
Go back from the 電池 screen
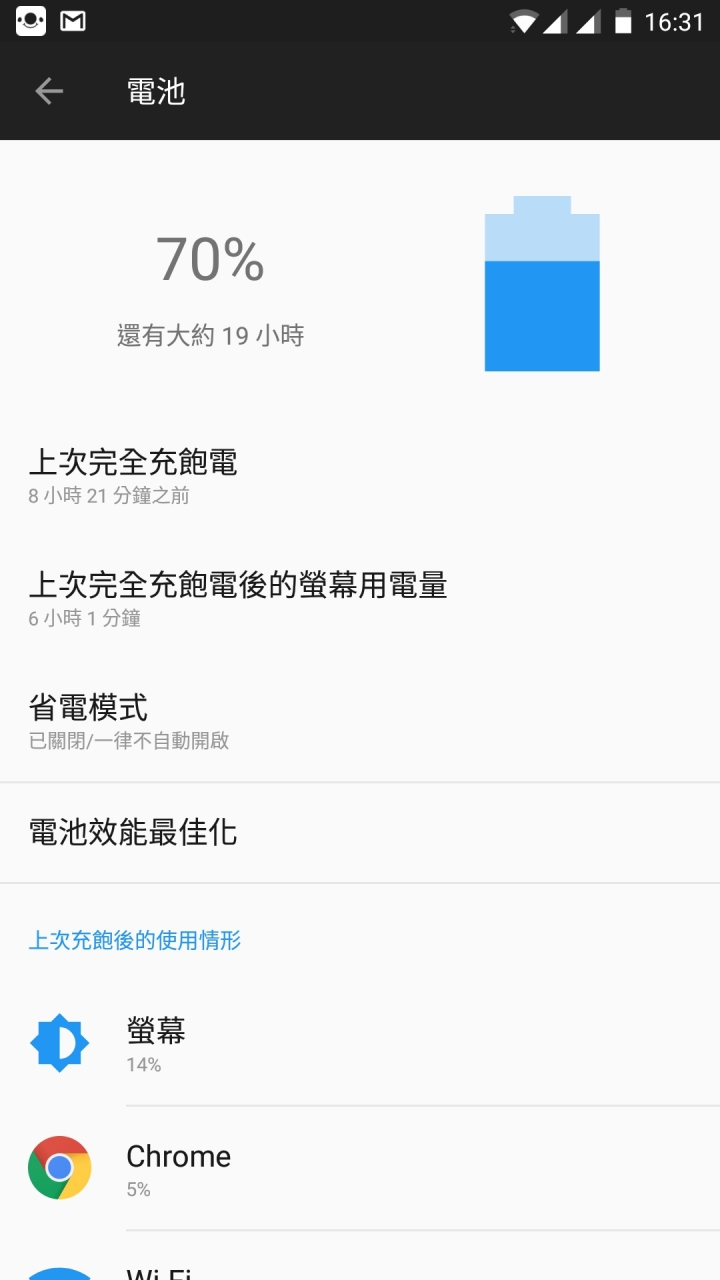coord(49,92)
